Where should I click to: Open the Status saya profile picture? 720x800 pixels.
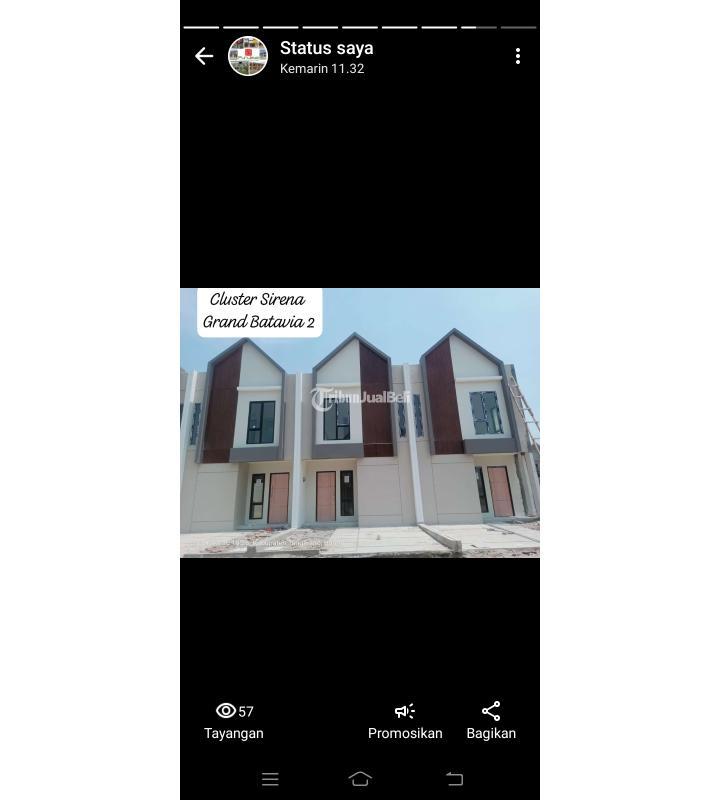click(248, 57)
